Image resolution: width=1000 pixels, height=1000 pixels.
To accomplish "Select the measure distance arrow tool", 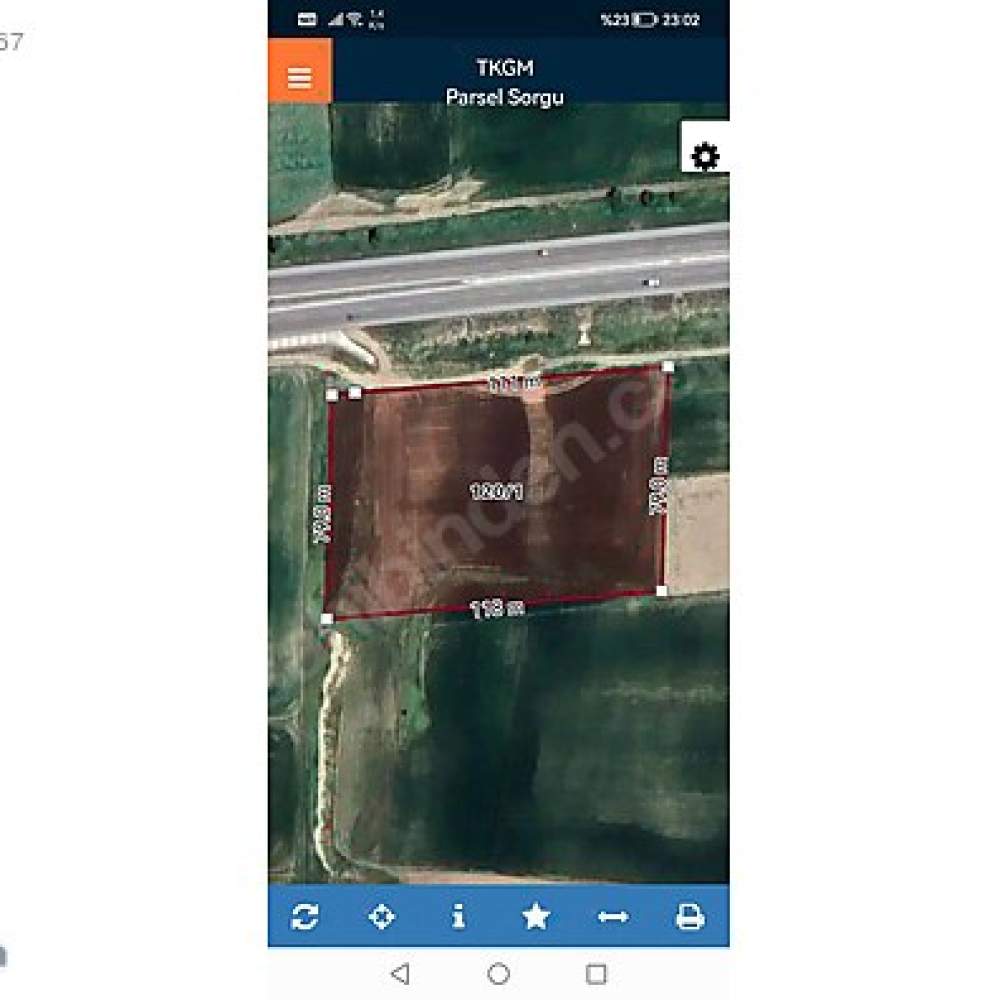I will point(613,916).
